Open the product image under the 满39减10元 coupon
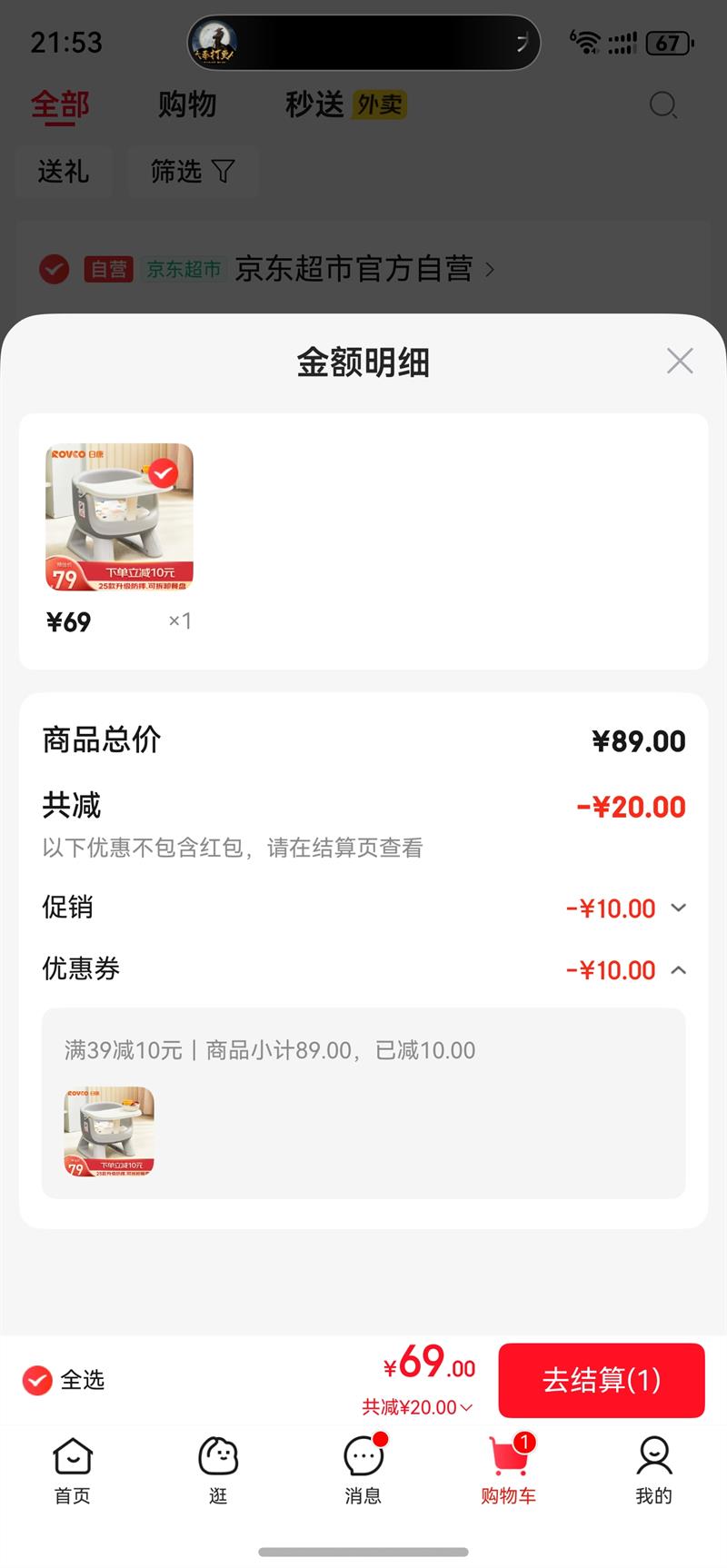 click(109, 1132)
